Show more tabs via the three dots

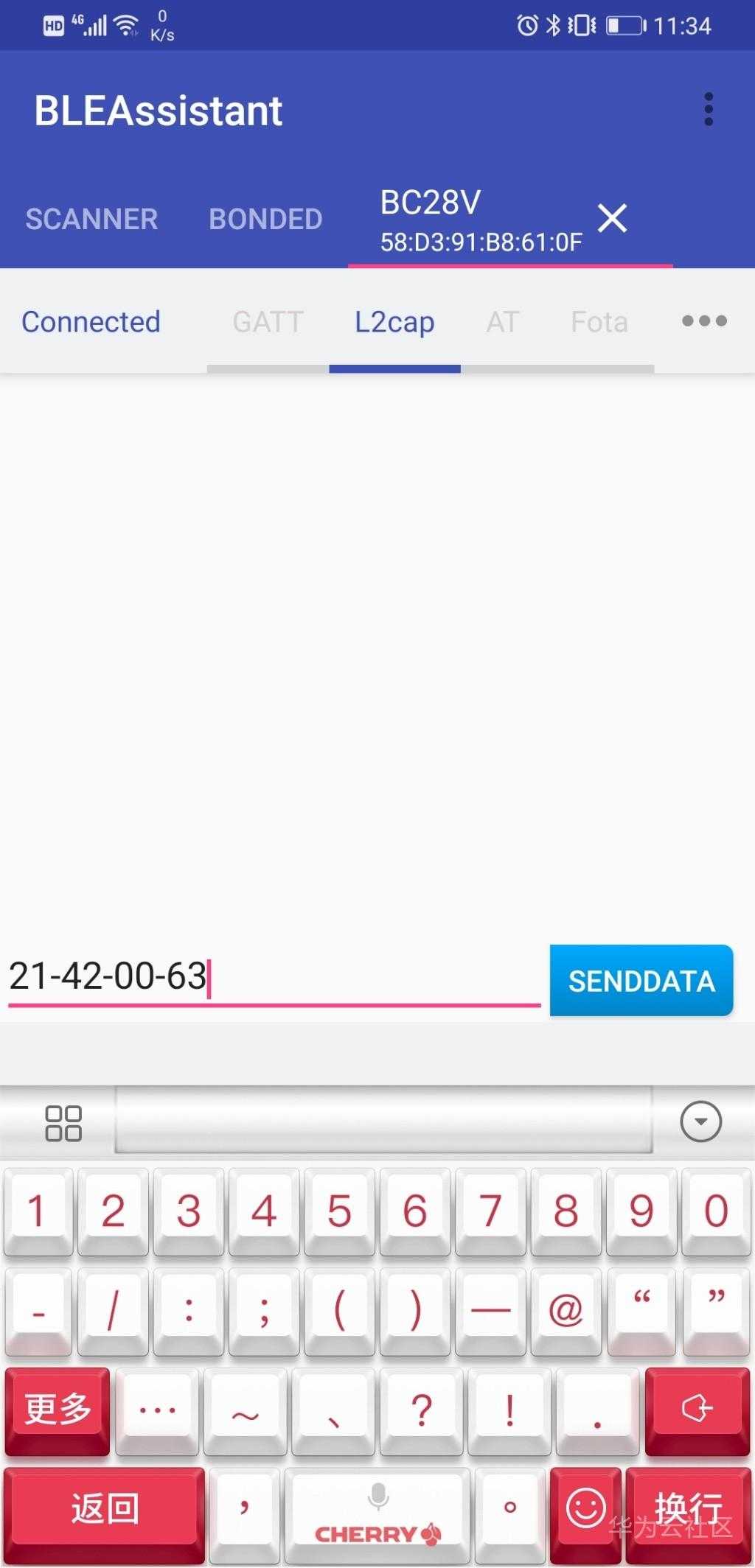click(704, 321)
